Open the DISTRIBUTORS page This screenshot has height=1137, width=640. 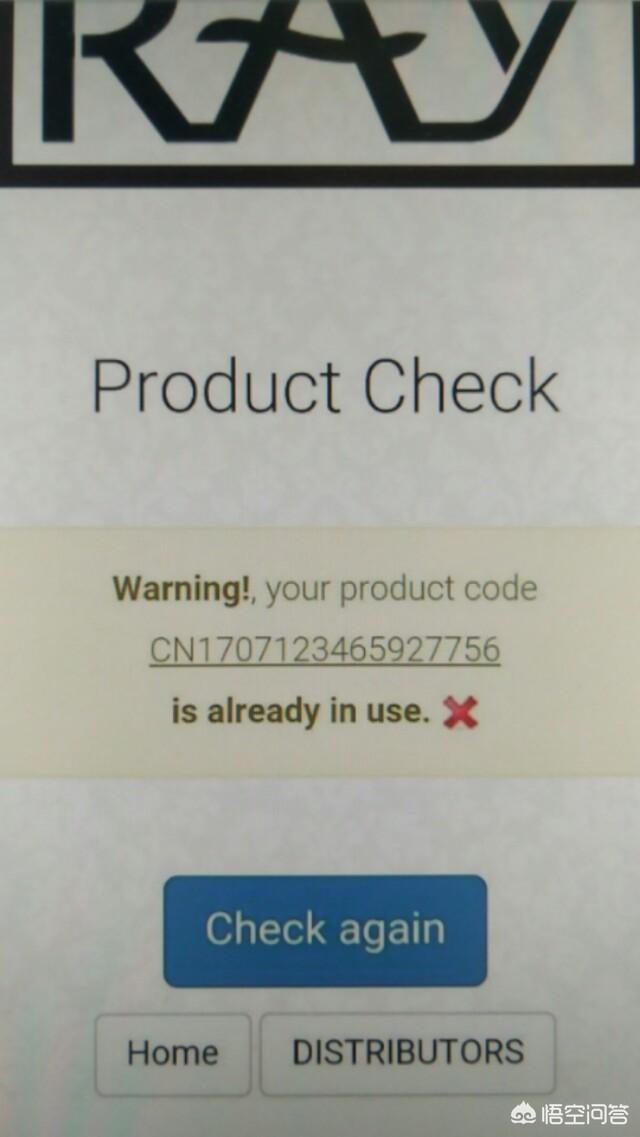pos(407,1053)
